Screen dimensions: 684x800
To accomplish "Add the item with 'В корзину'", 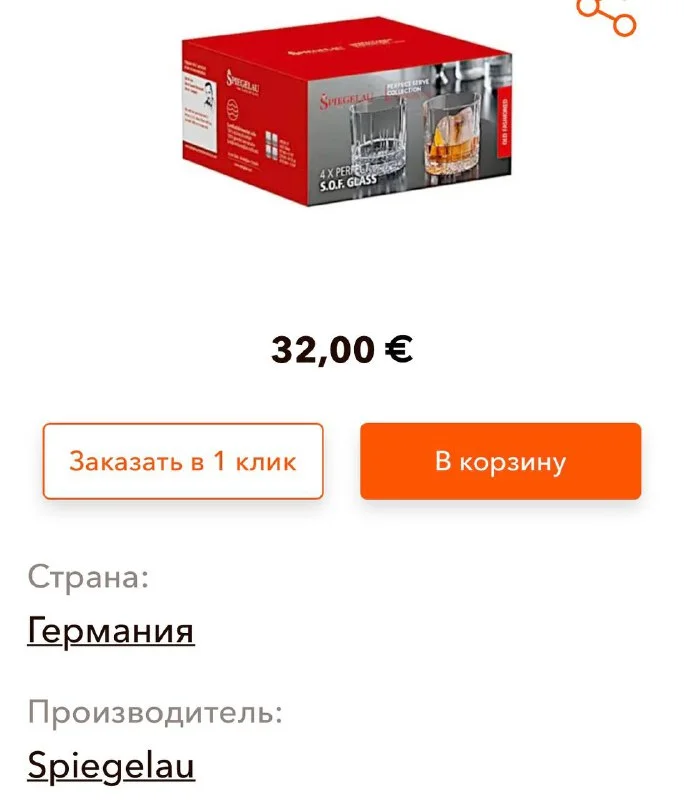I will click(x=500, y=462).
